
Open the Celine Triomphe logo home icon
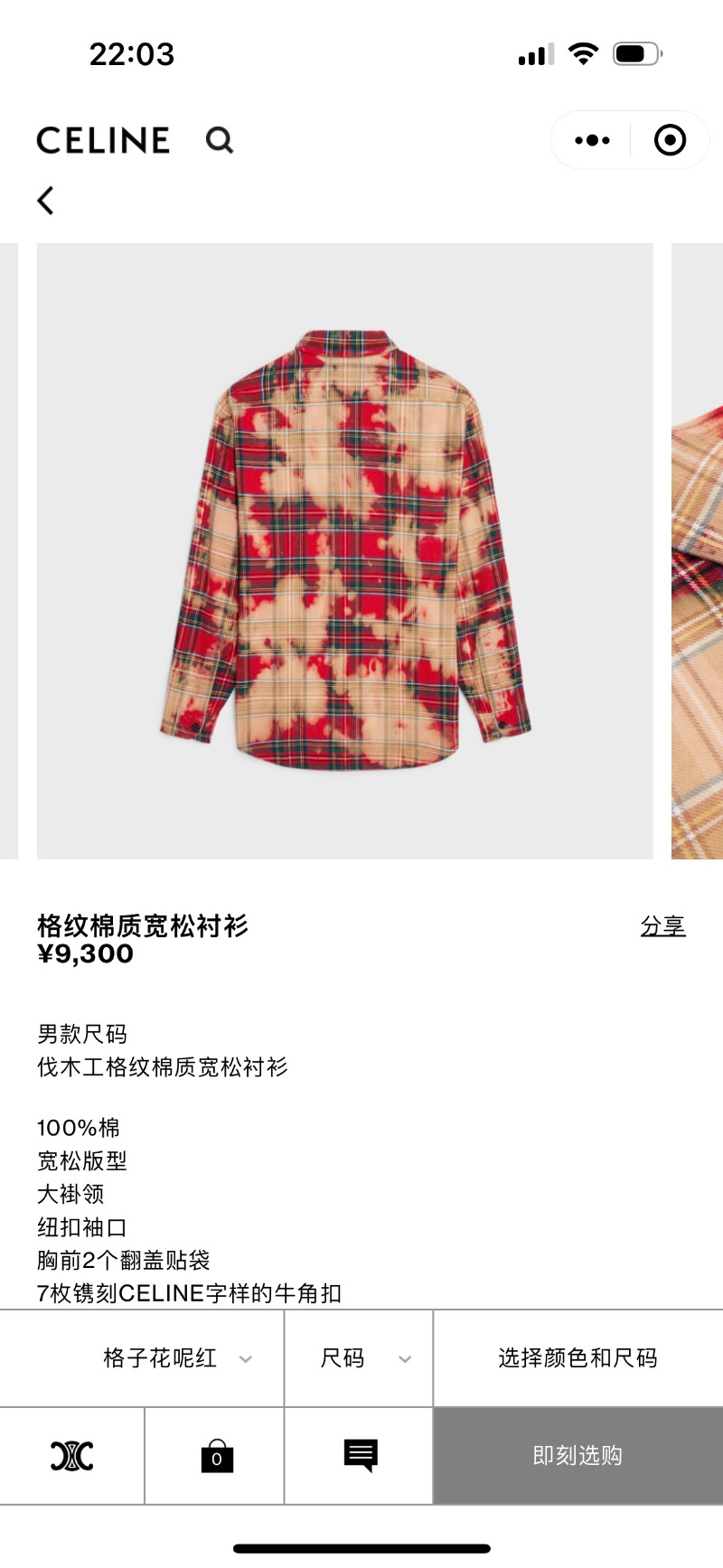tap(72, 1455)
